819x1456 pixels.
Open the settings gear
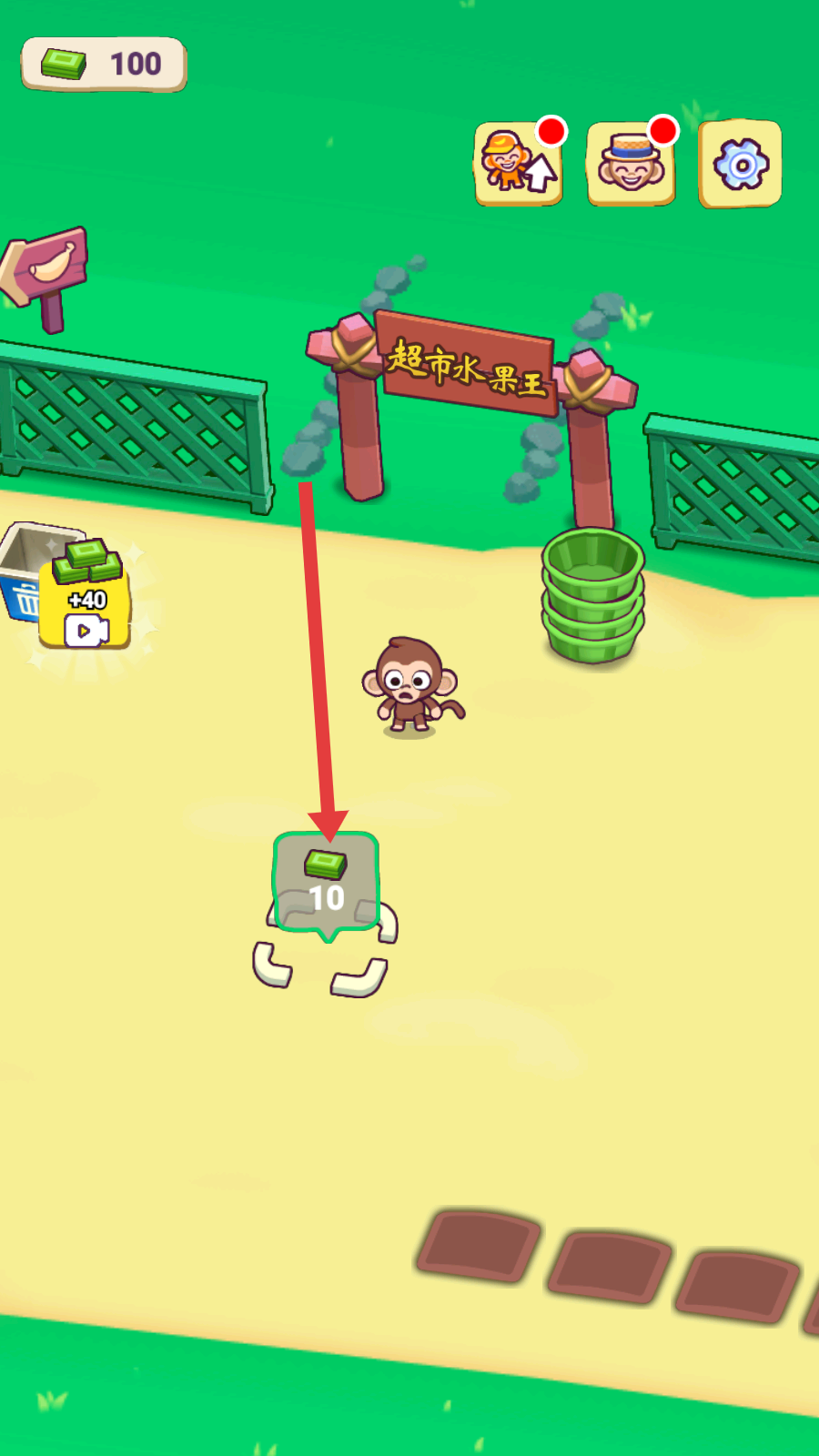[x=740, y=164]
